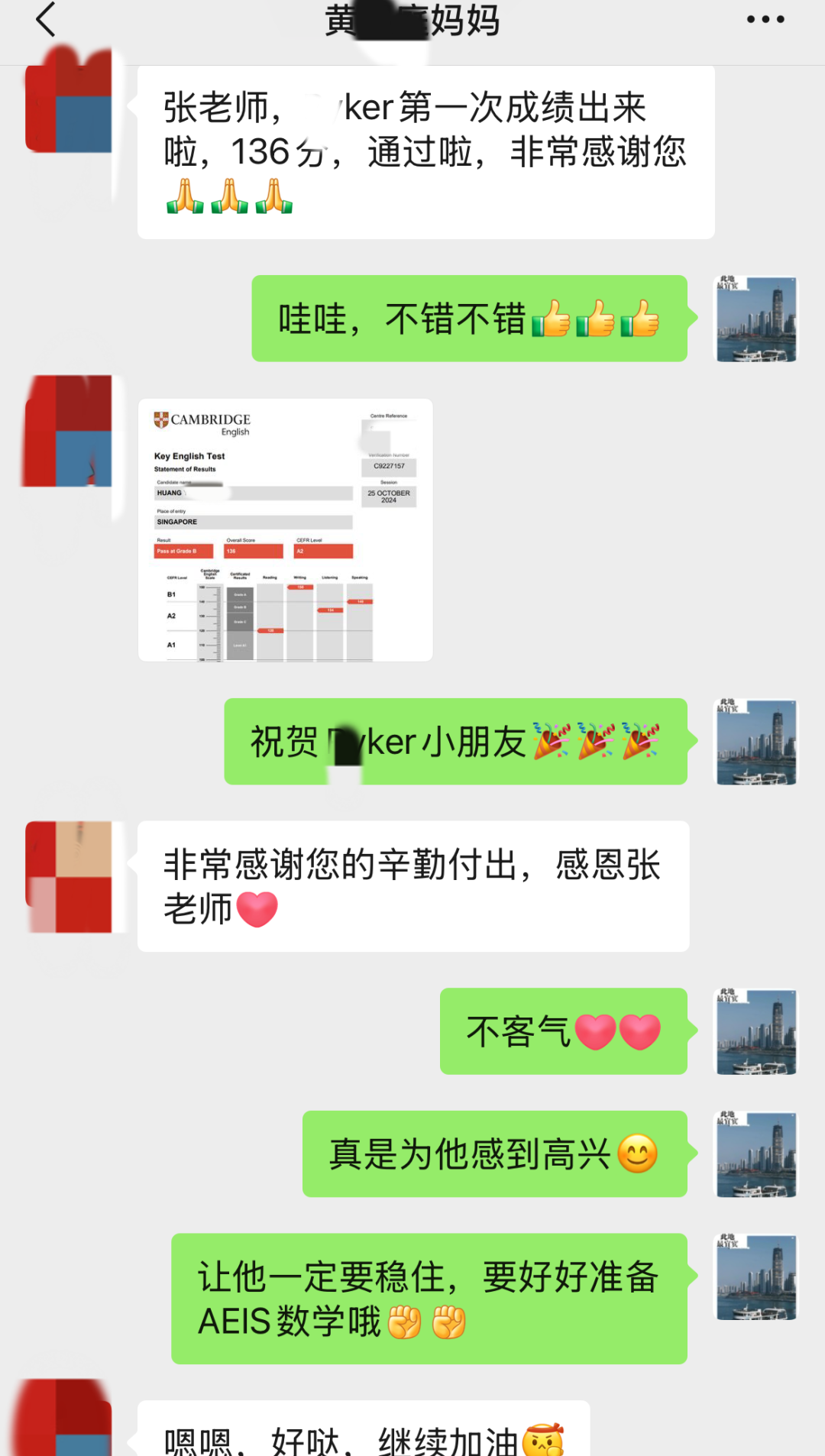Go back to the chat list

tap(47, 20)
